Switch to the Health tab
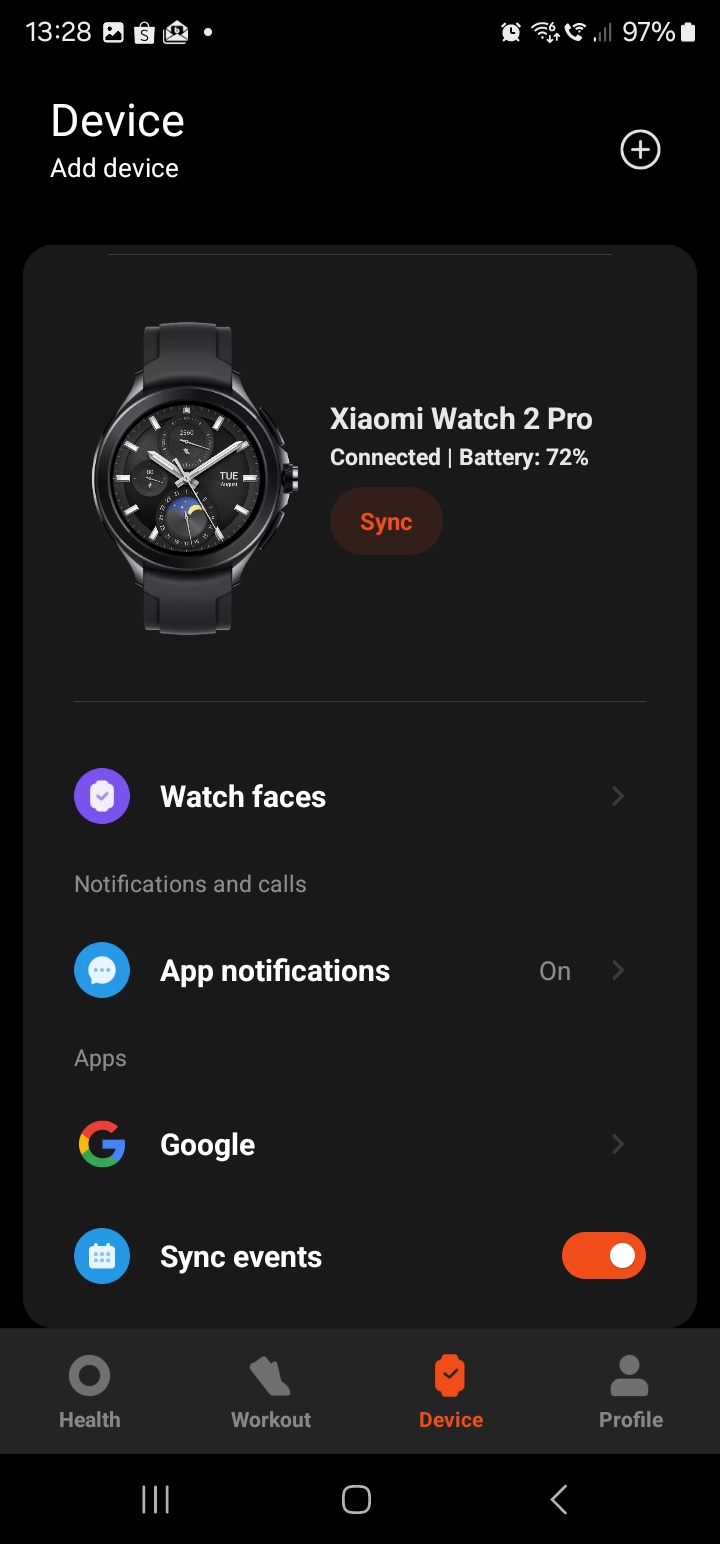 tap(89, 1391)
